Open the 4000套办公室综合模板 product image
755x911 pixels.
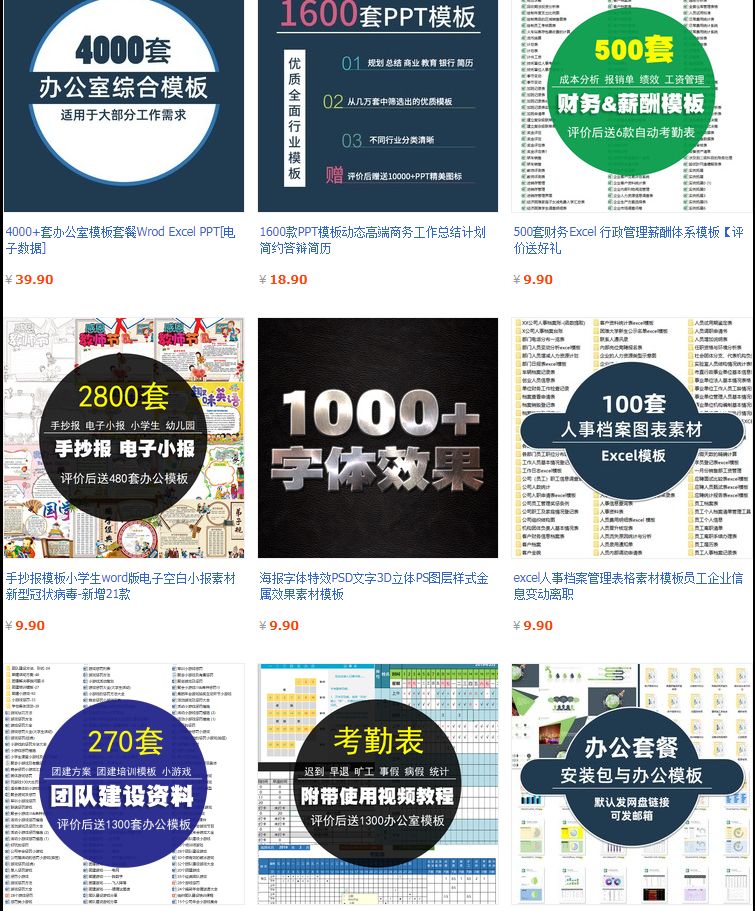pos(124,105)
